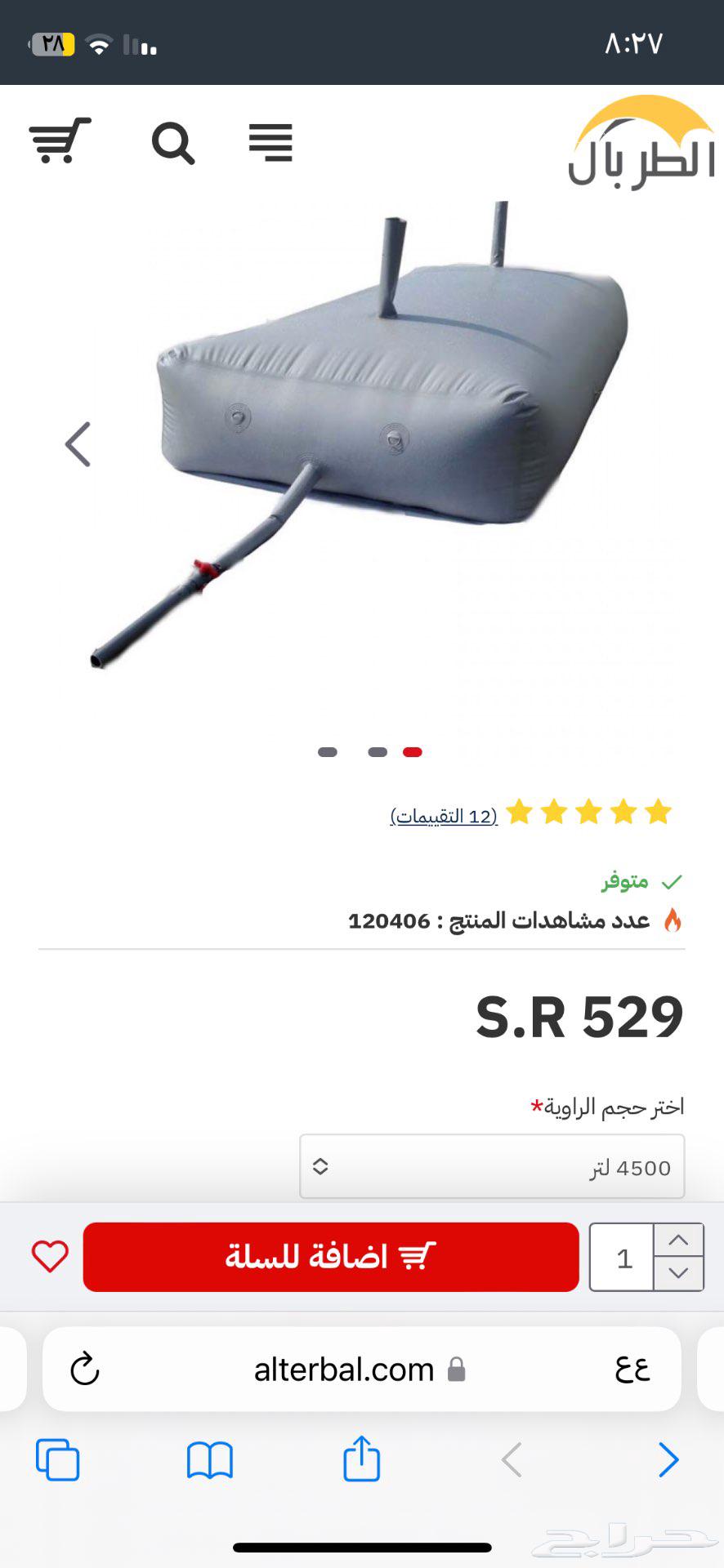Open the 4500 لتر size dropdown
This screenshot has width=724, height=1568.
491,1167
